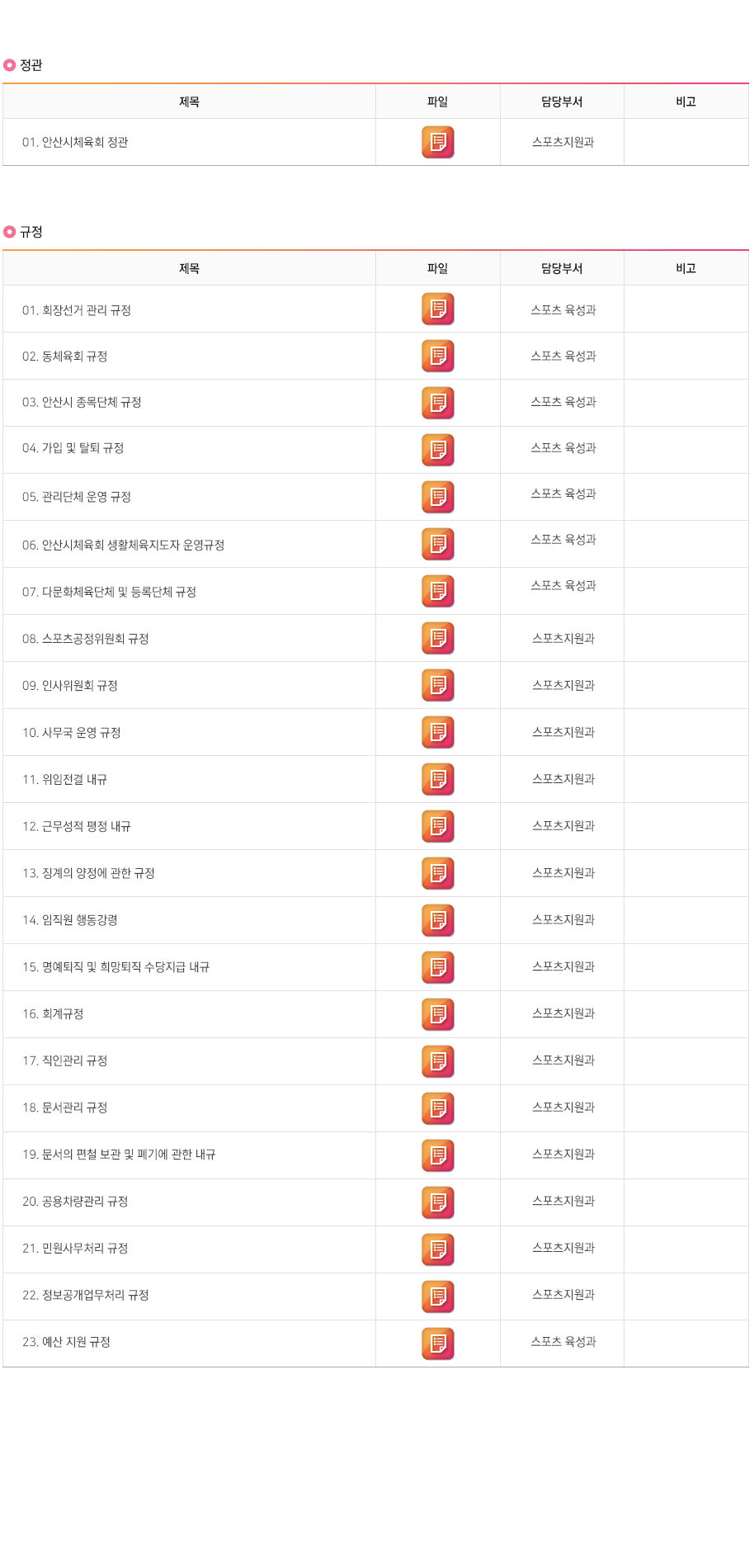Open file for 18. 문서관리 규정
This screenshot has height=1568, width=754.
[x=438, y=1108]
